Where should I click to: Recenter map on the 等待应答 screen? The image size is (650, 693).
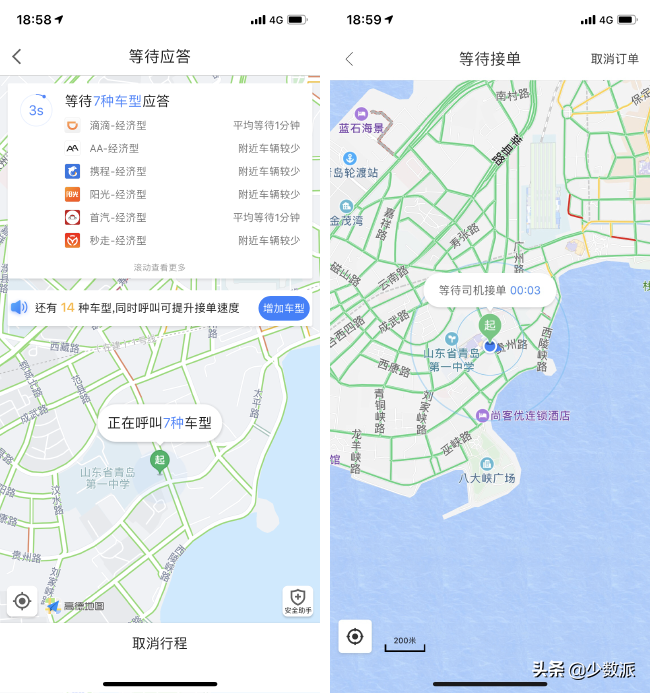(22, 601)
